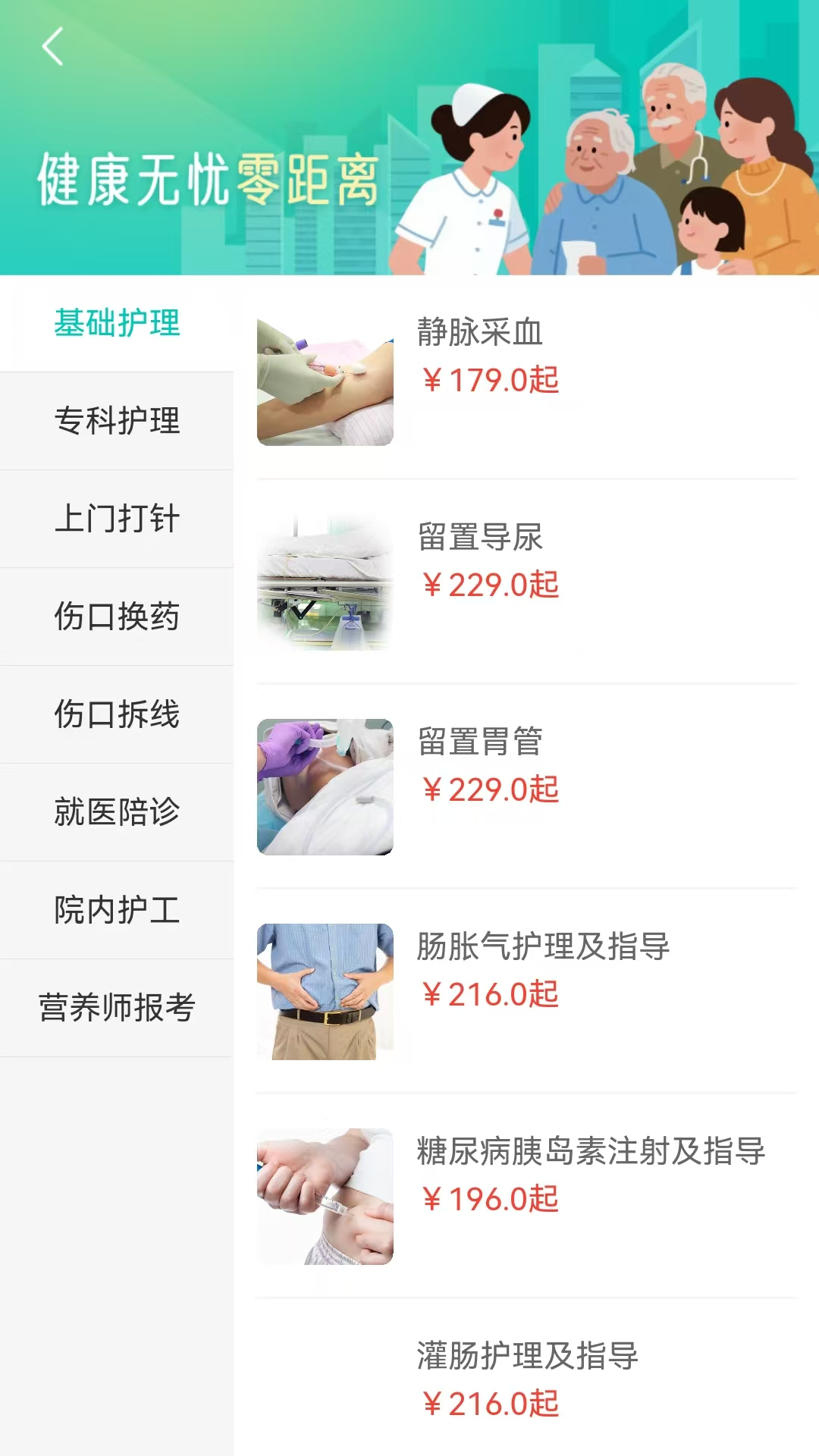Open the 院内护工 category
Screen dimensions: 819x1456
pos(118,908)
